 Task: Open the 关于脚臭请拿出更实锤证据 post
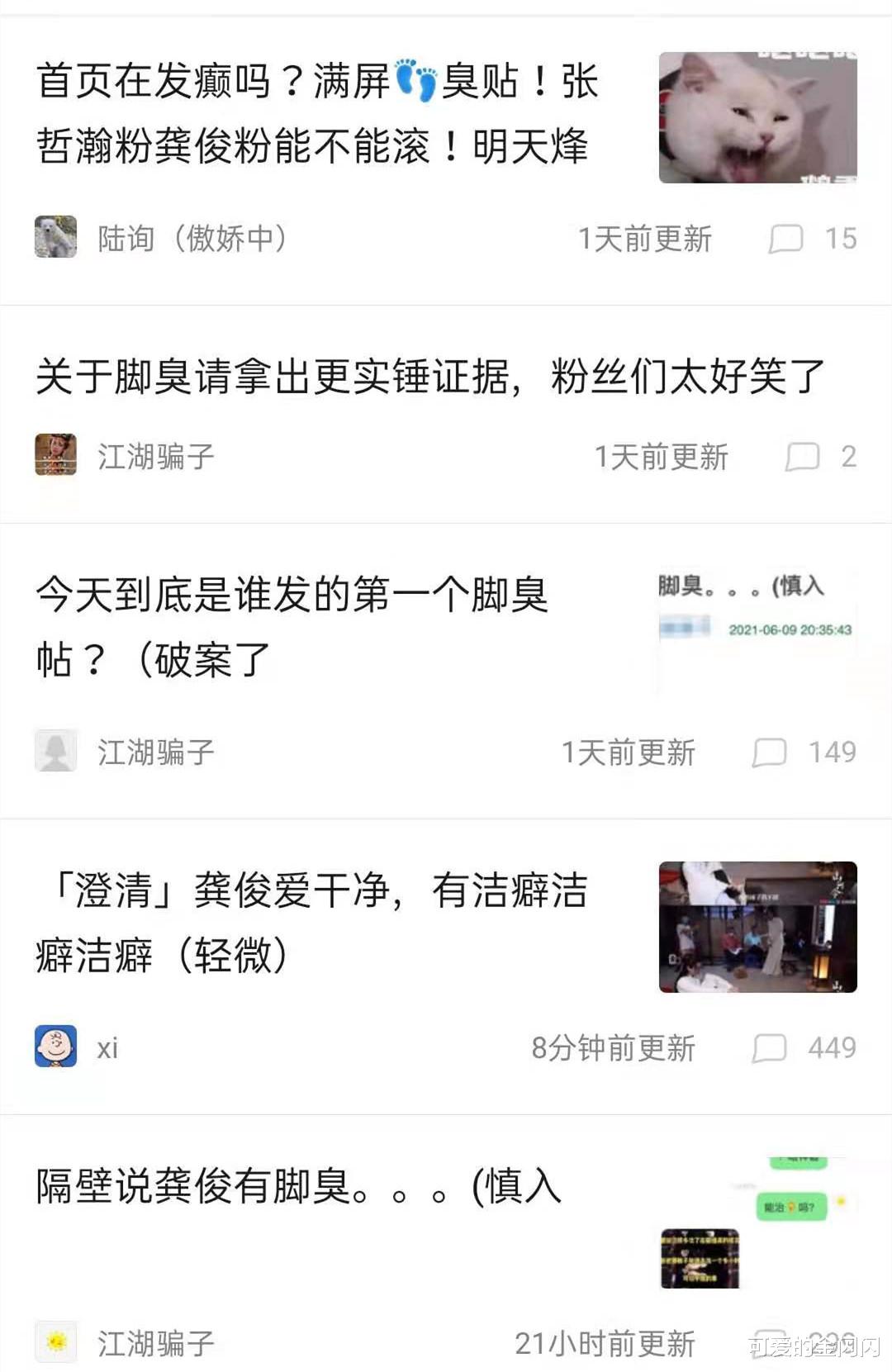pyautogui.click(x=429, y=376)
